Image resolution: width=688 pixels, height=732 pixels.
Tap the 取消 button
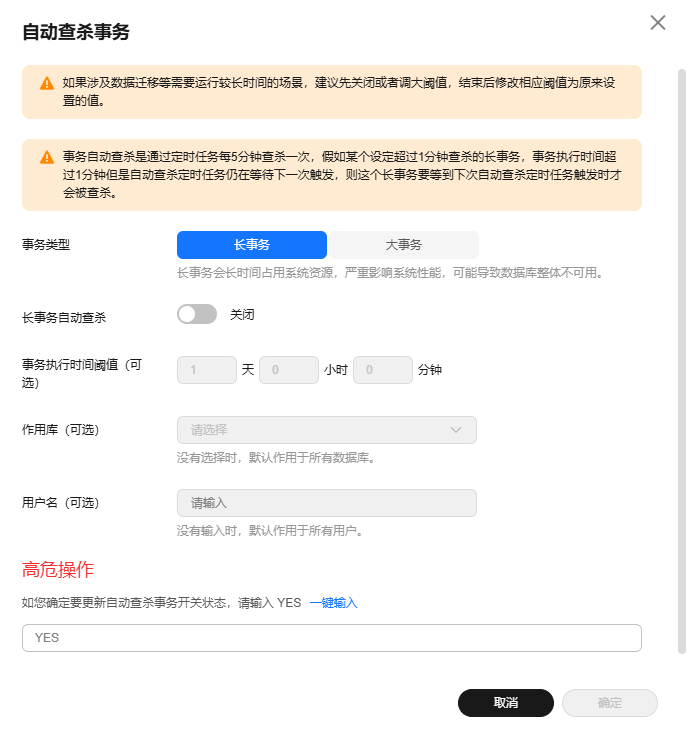[506, 703]
